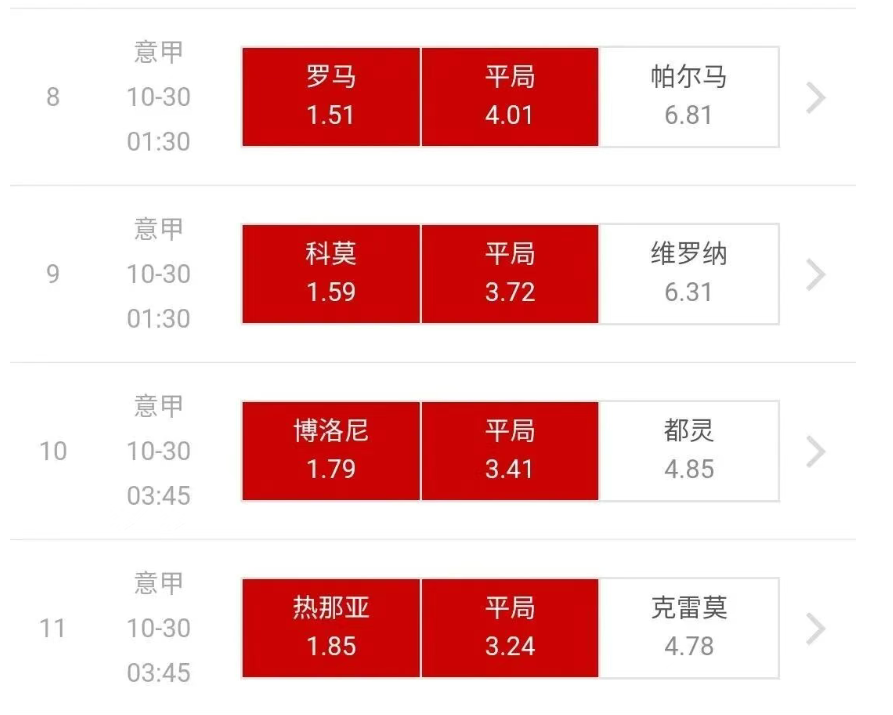Open 博洛尼 vs 都灵 match chevron
Image resolution: width=893 pixels, height=715 pixels.
tap(816, 452)
